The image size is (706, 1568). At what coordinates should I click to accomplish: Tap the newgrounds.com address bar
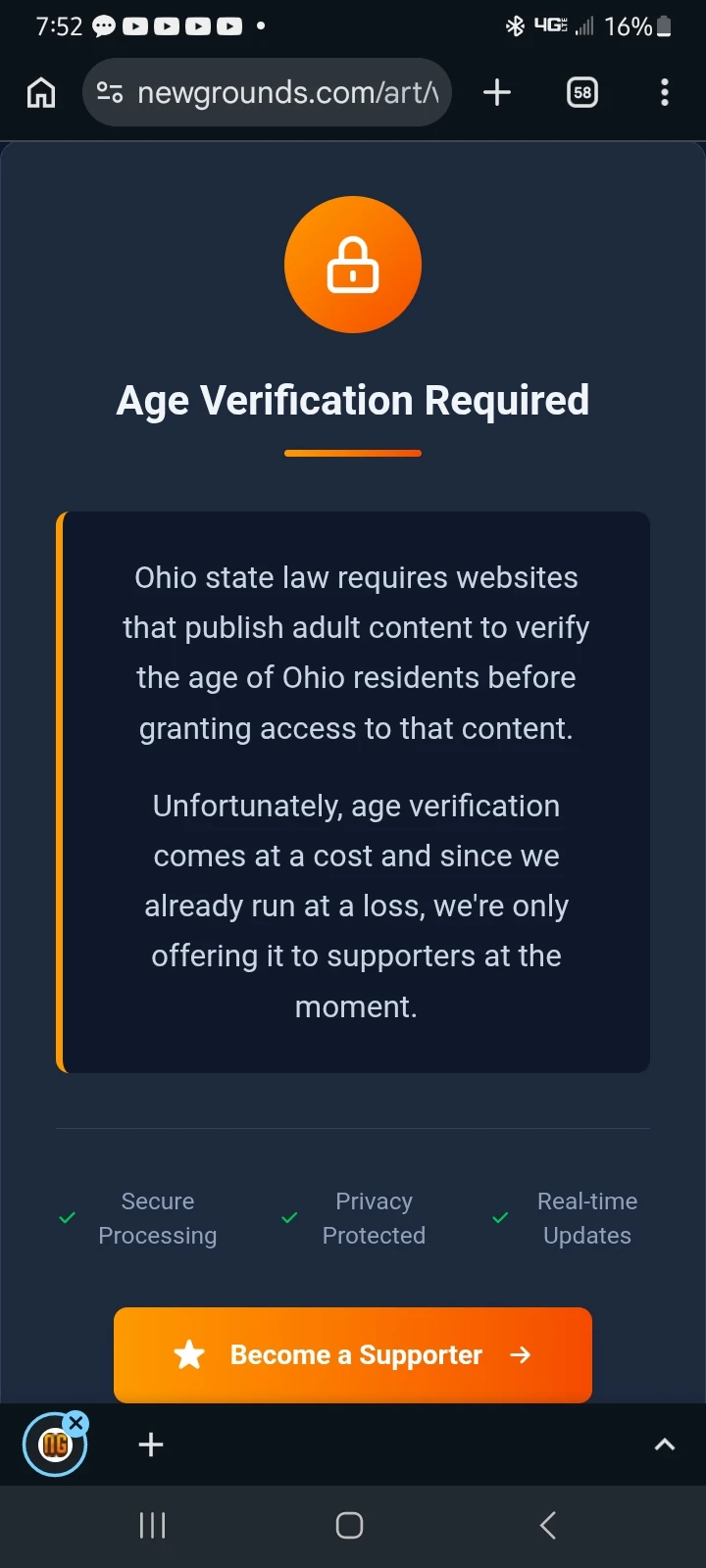[267, 92]
